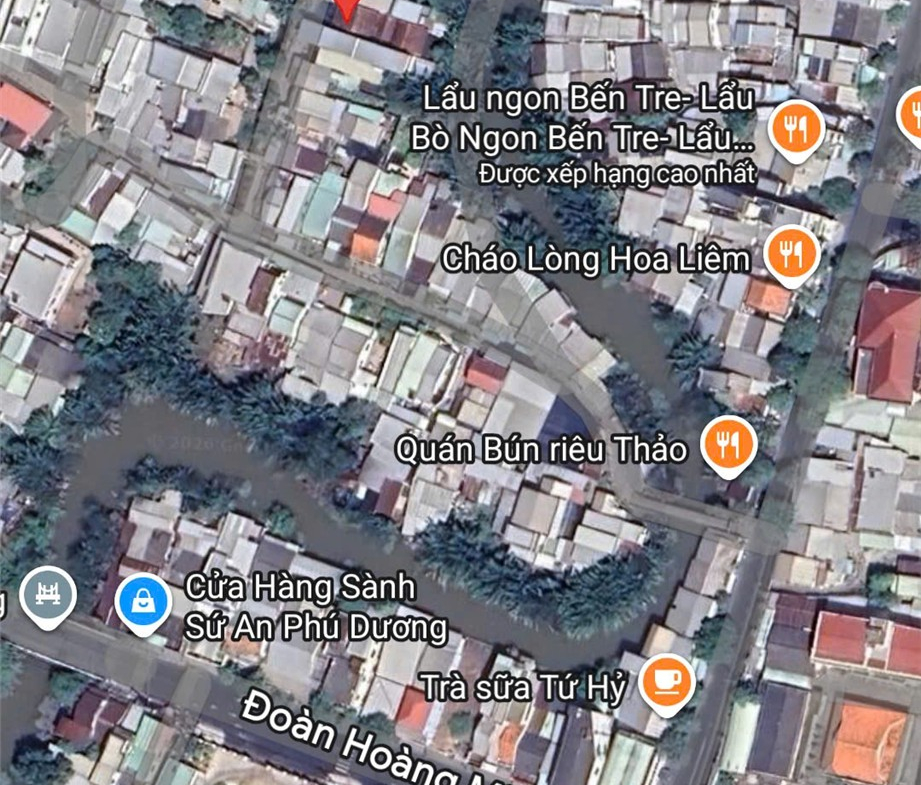Select the Cháo Lòng Hoa Liêm restaurant pin

click(791, 253)
